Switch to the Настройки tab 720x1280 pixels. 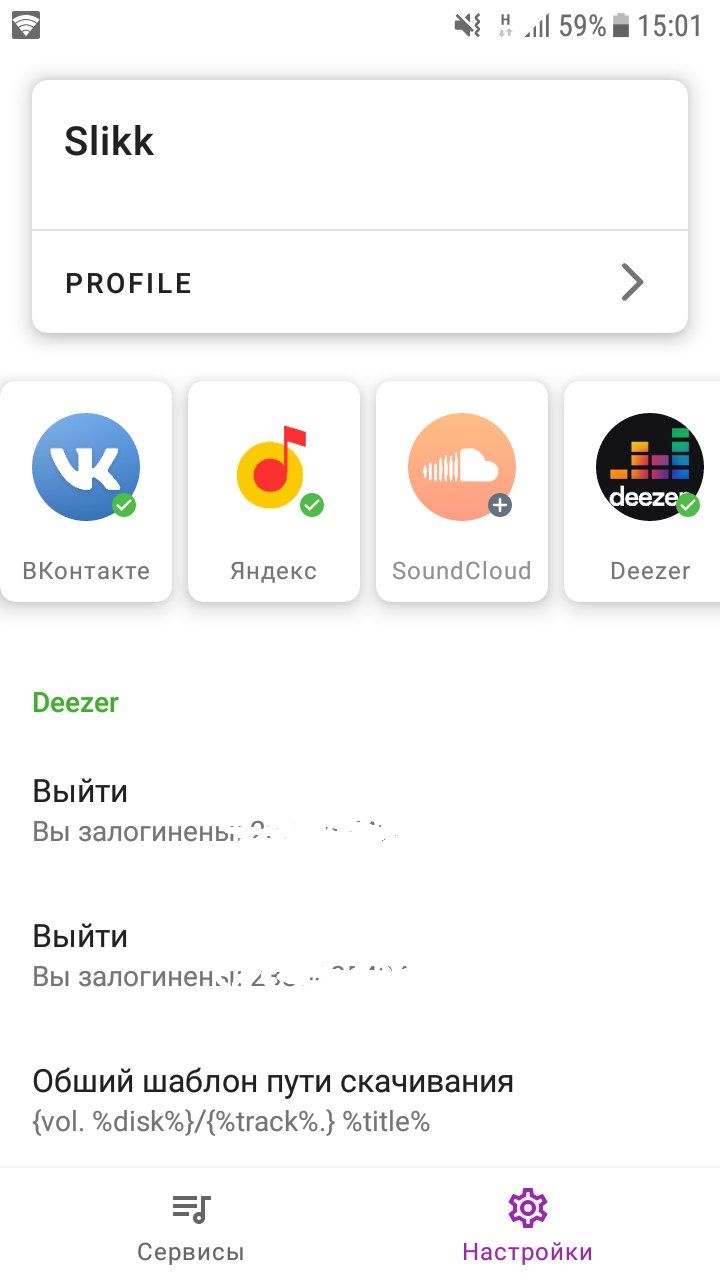(527, 1225)
